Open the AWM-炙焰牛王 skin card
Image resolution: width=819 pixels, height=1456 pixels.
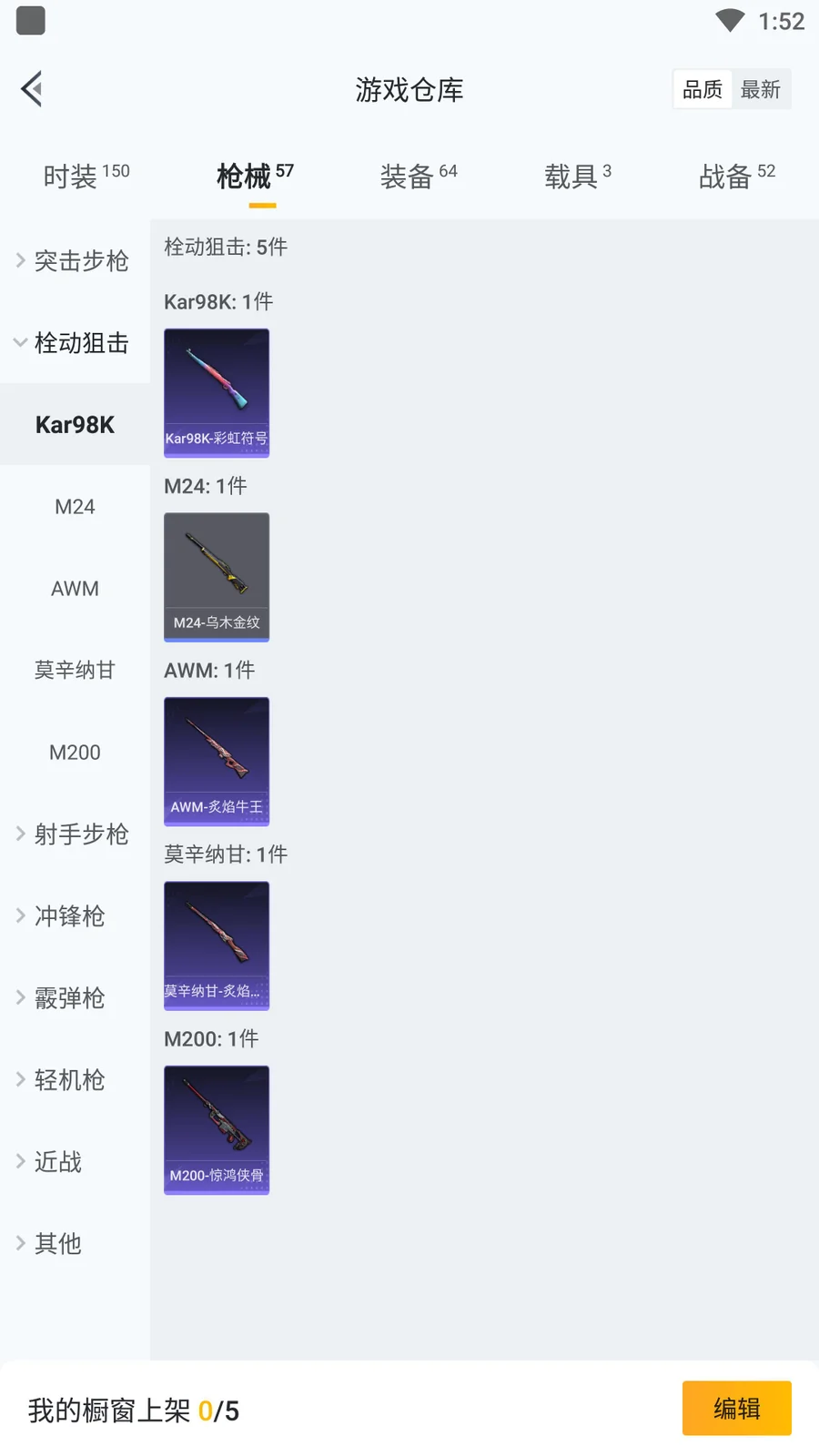coord(217,761)
